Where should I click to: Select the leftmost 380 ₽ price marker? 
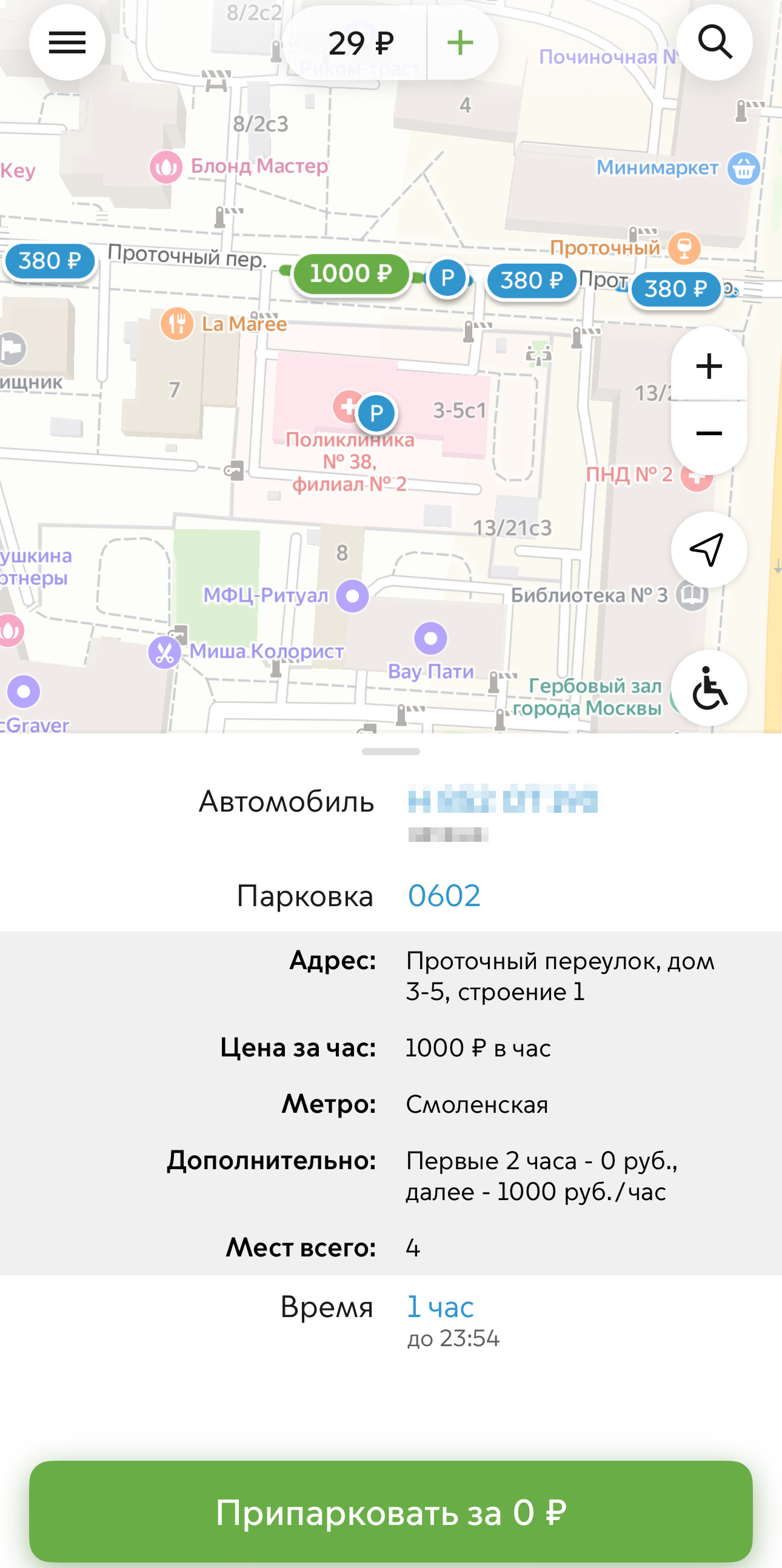[x=50, y=261]
